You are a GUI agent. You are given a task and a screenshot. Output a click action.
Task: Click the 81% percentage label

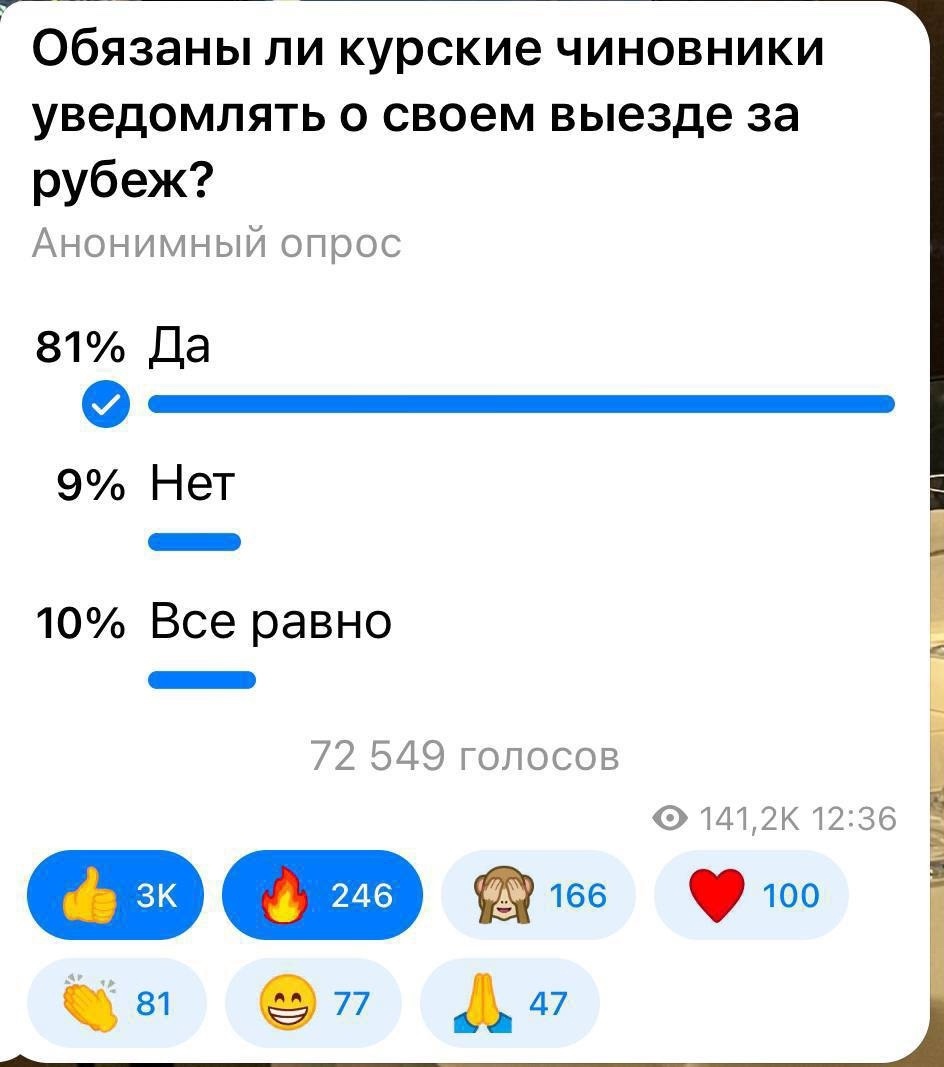coord(78,348)
